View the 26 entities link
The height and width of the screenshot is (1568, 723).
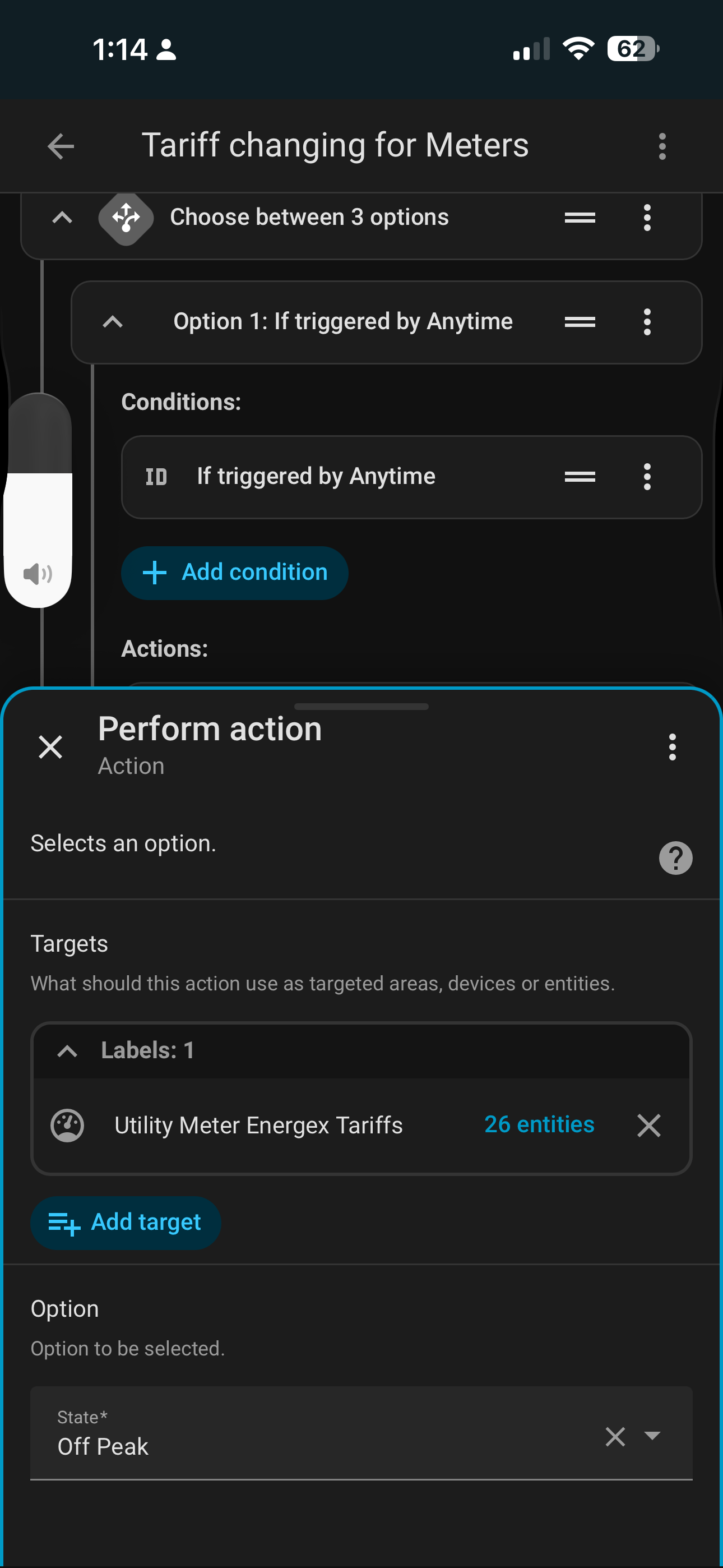[x=539, y=1124]
